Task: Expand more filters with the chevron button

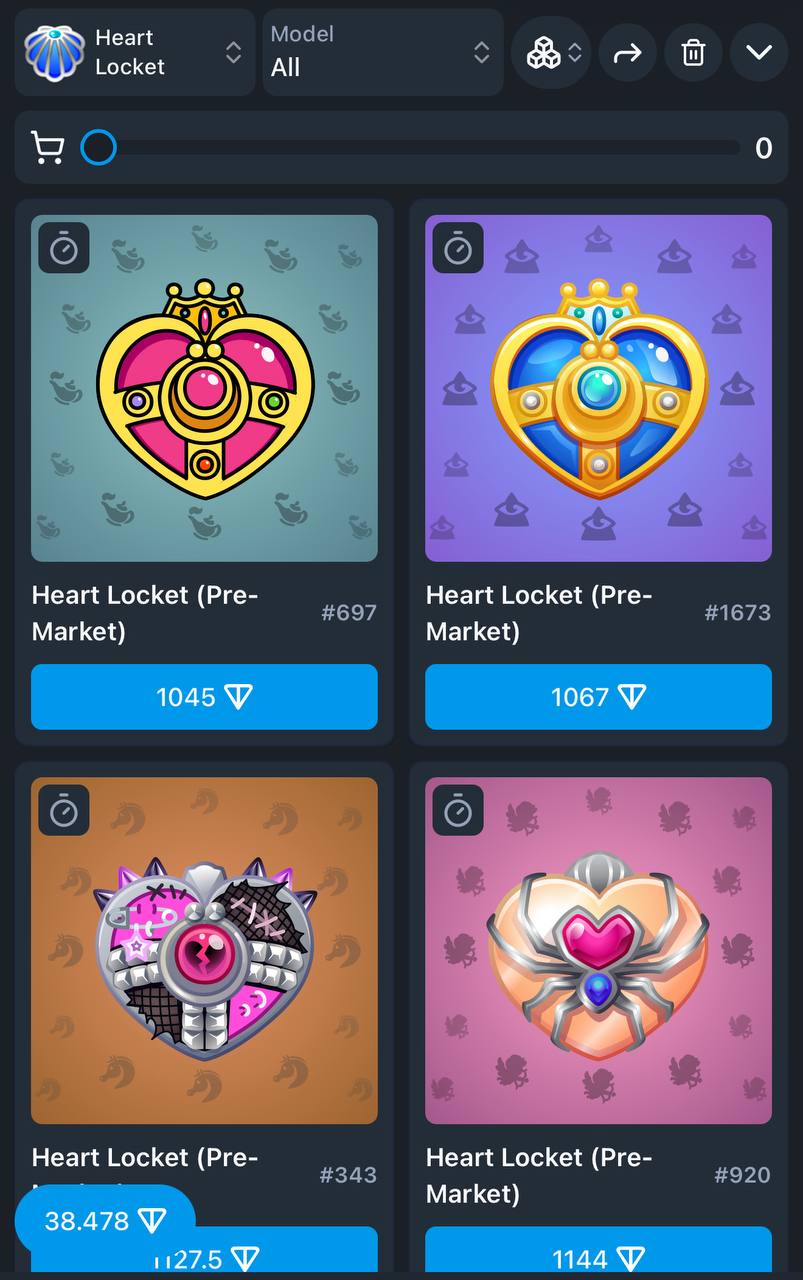Action: tap(759, 52)
